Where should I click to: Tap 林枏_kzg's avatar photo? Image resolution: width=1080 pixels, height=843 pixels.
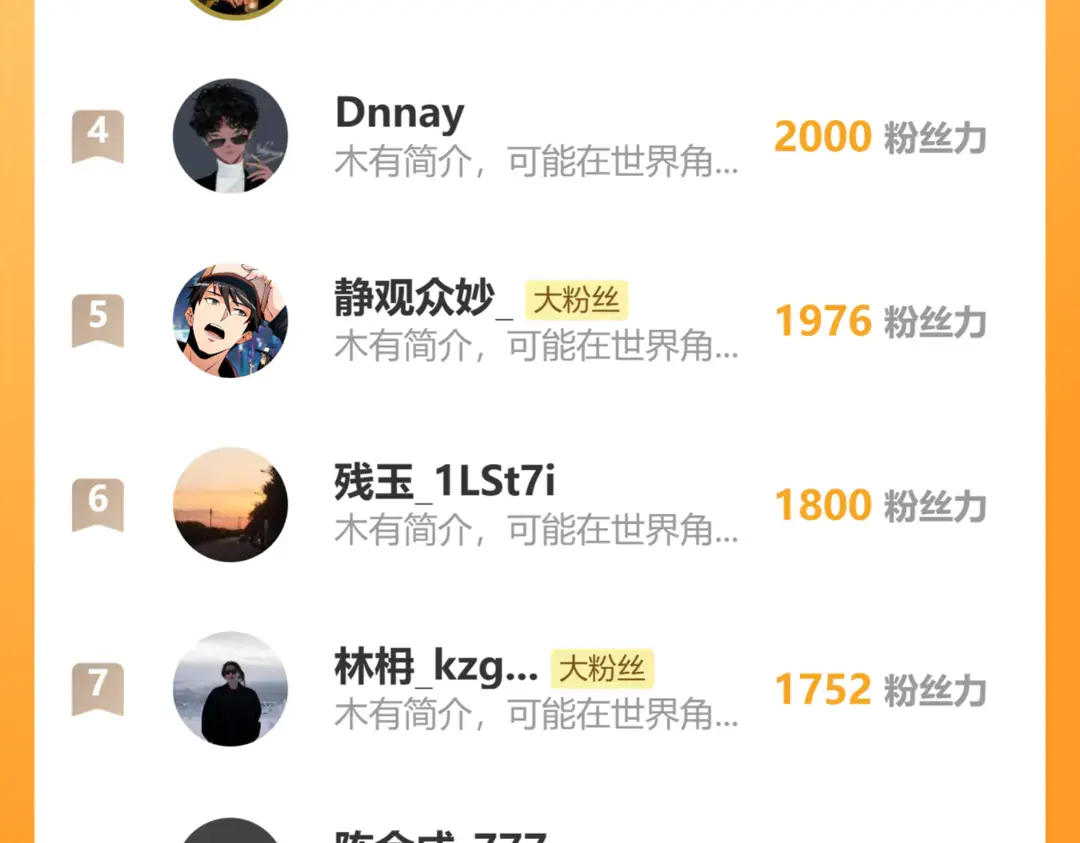coord(230,689)
